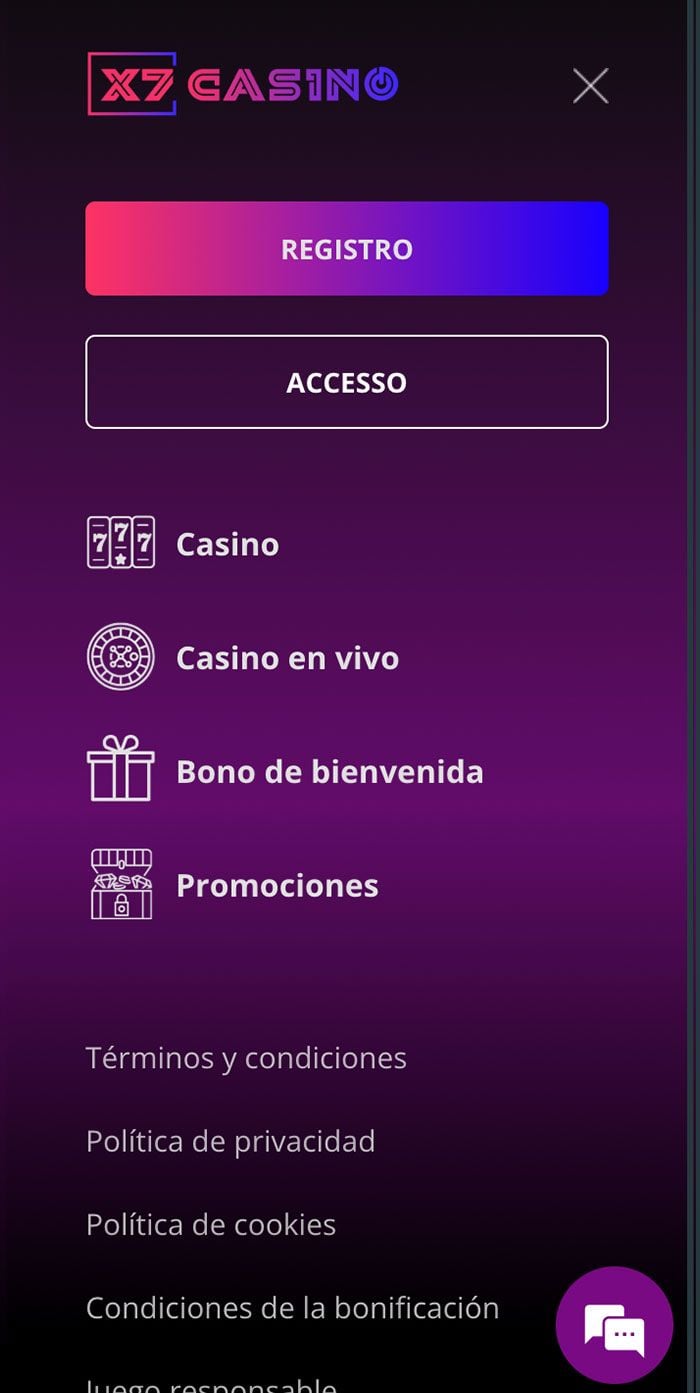The width and height of the screenshot is (700, 1393).
Task: Tap the REGISTRO button
Action: pos(347,249)
